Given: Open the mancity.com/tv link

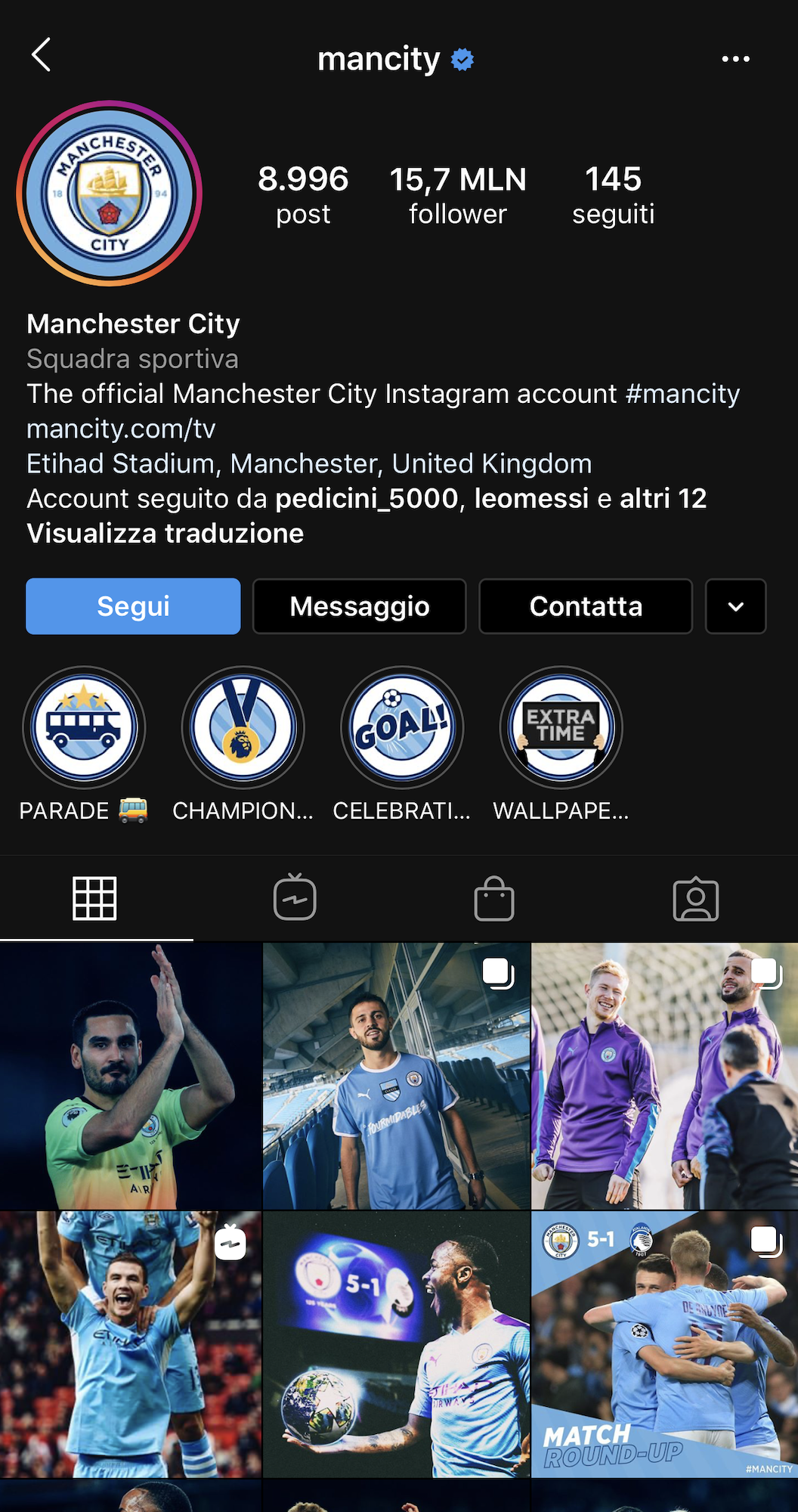Looking at the screenshot, I should 121,429.
